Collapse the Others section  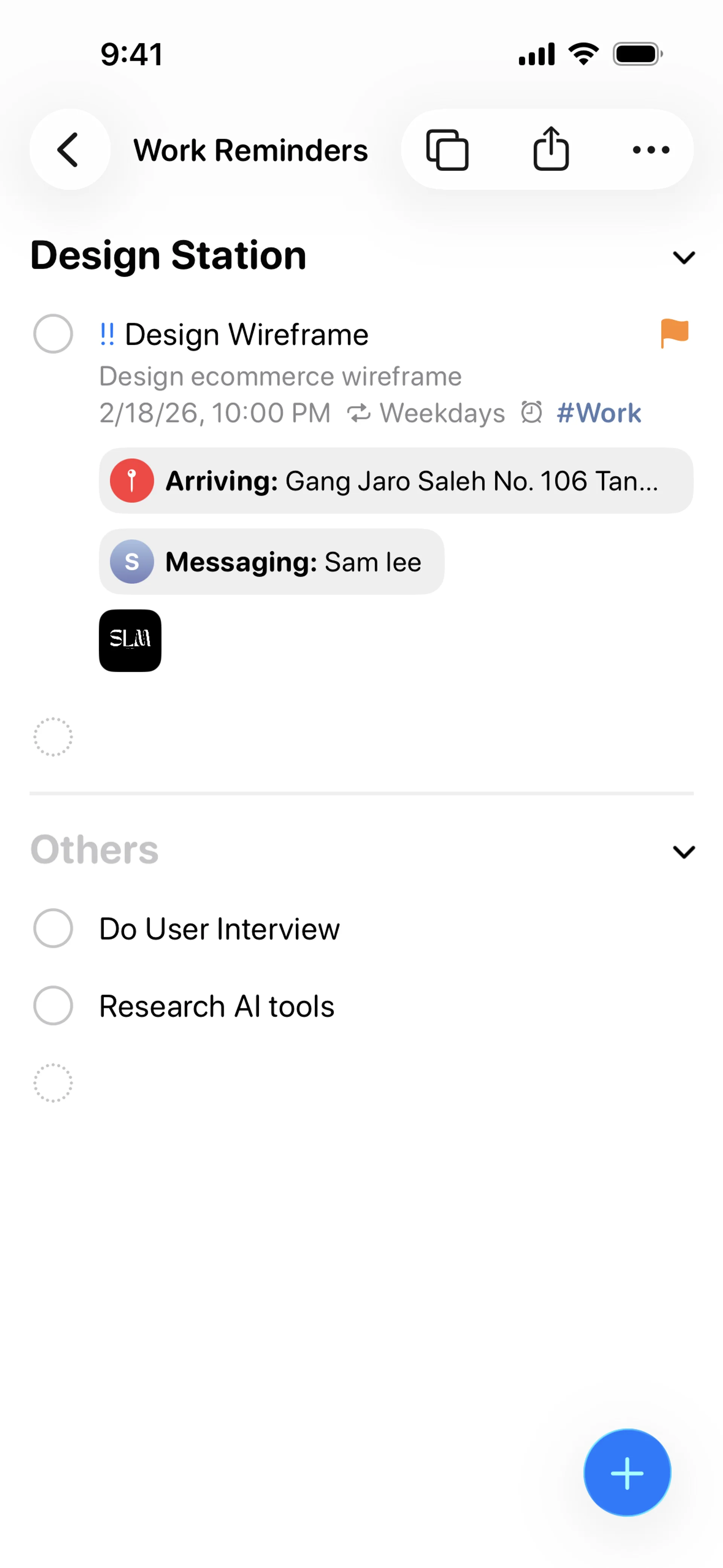(x=683, y=852)
